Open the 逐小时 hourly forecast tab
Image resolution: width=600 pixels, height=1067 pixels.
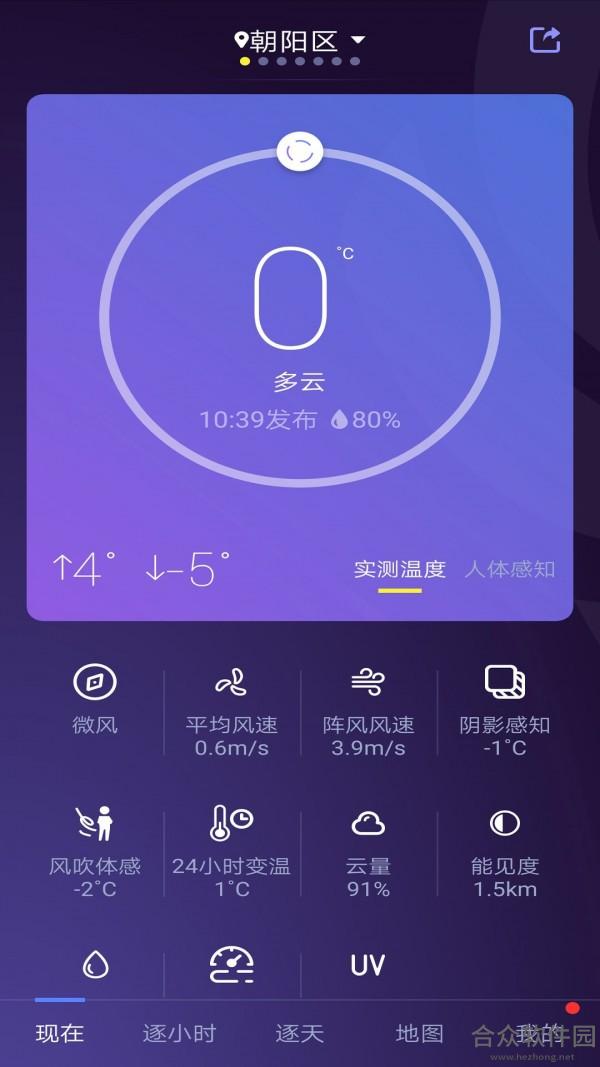180,1034
